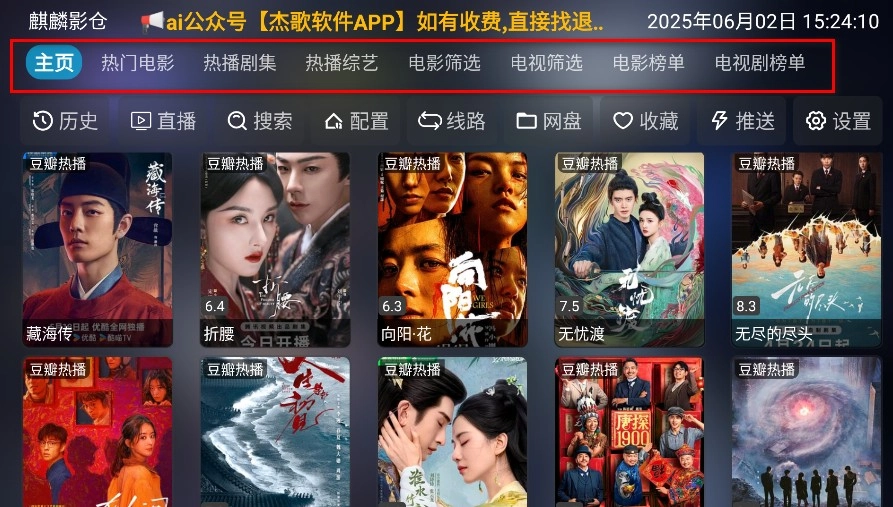The image size is (893, 507).
Task: Open the 热播综艺 tab
Action: coord(342,63)
